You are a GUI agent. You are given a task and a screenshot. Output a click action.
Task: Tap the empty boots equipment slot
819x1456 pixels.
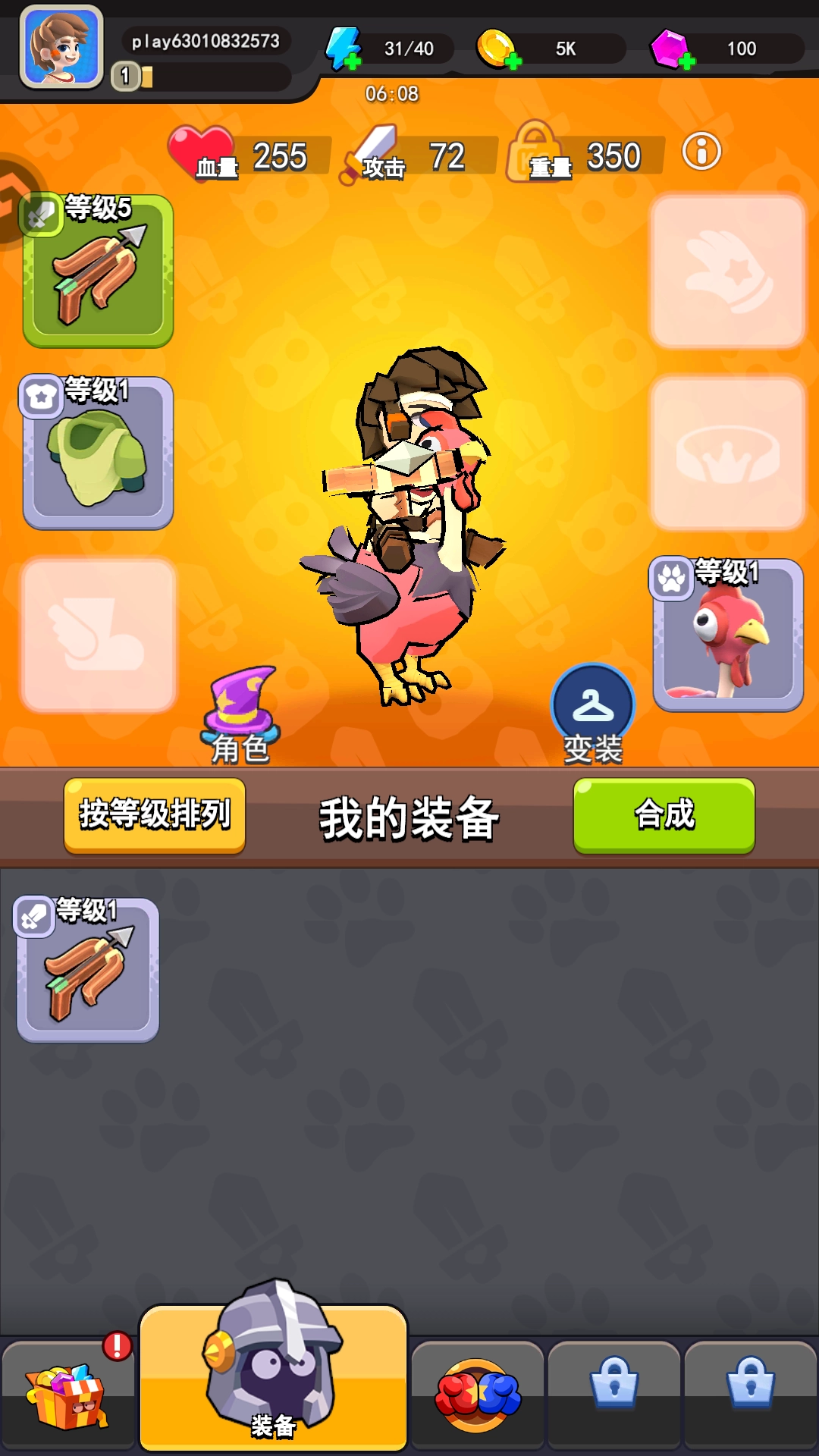pos(98,635)
